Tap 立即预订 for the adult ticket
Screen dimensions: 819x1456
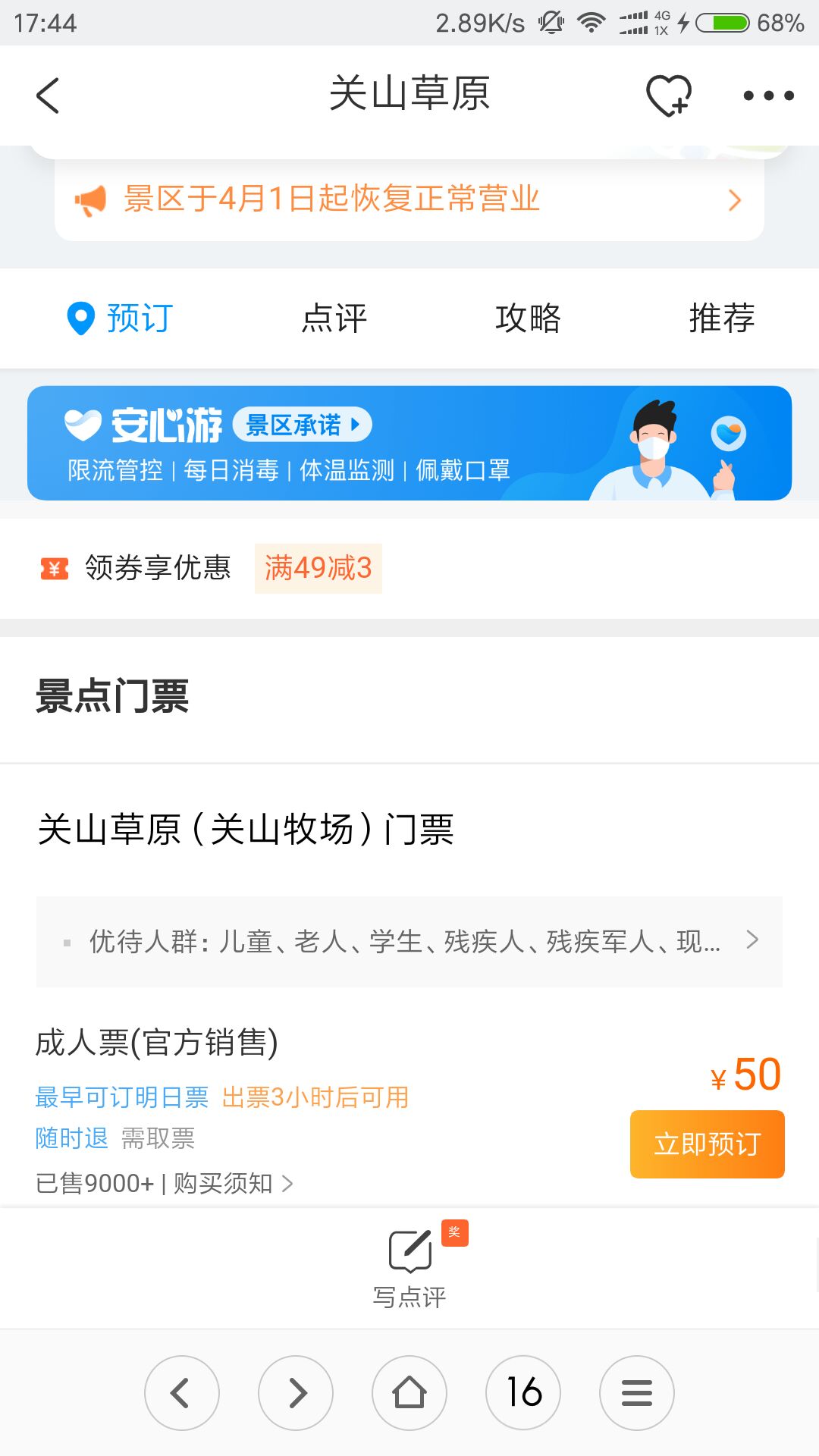click(707, 1144)
